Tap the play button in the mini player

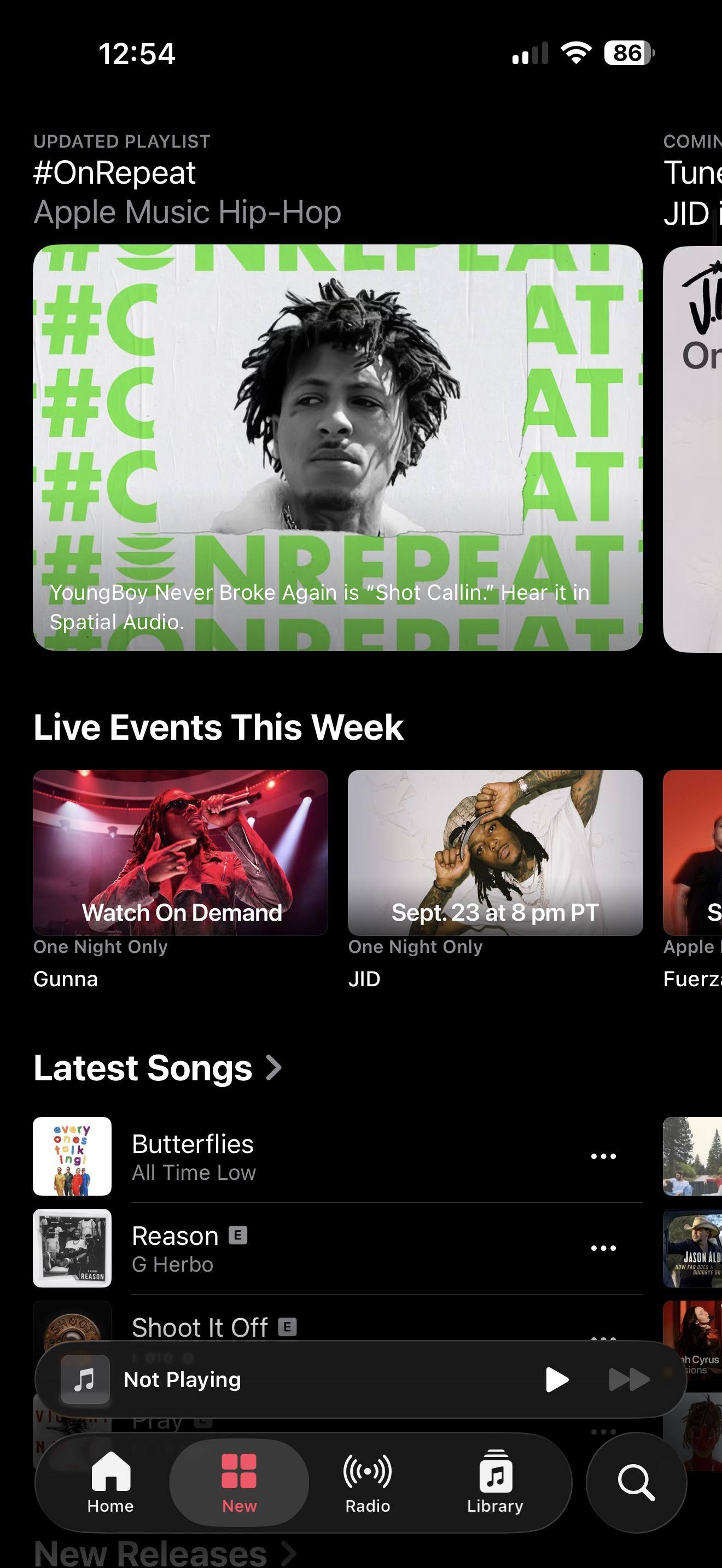pyautogui.click(x=556, y=1379)
